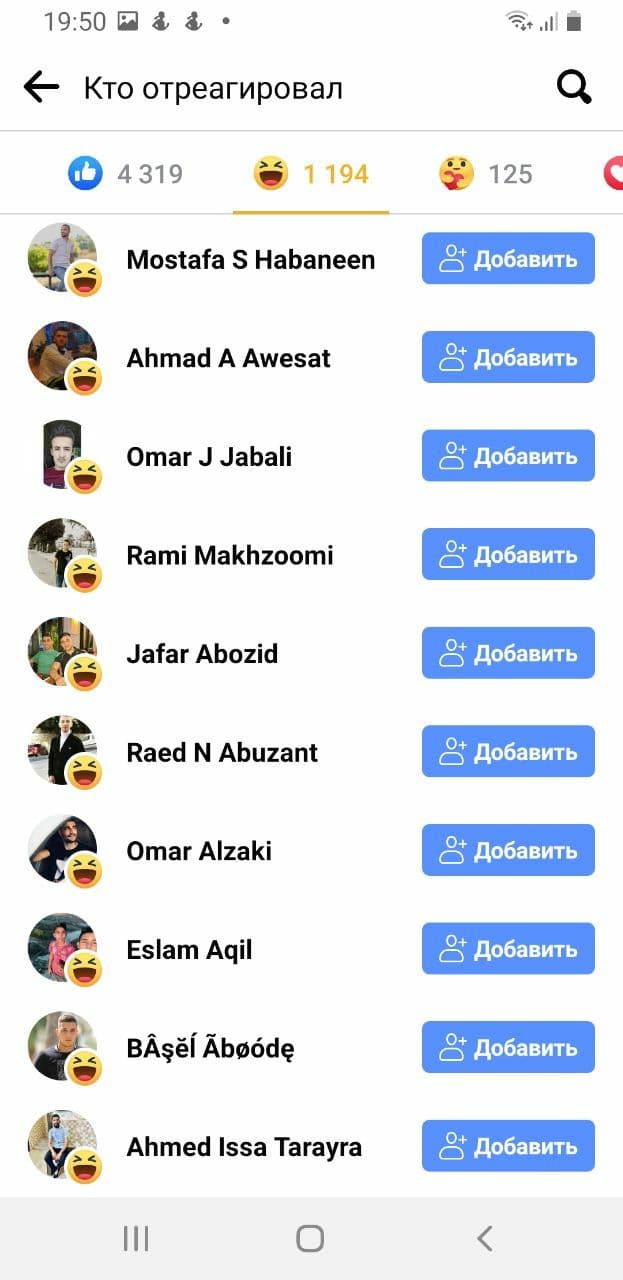Add BÂşěÍ Ãbøódę as a friend
Screen dimensions: 623x1280
[x=508, y=1047]
